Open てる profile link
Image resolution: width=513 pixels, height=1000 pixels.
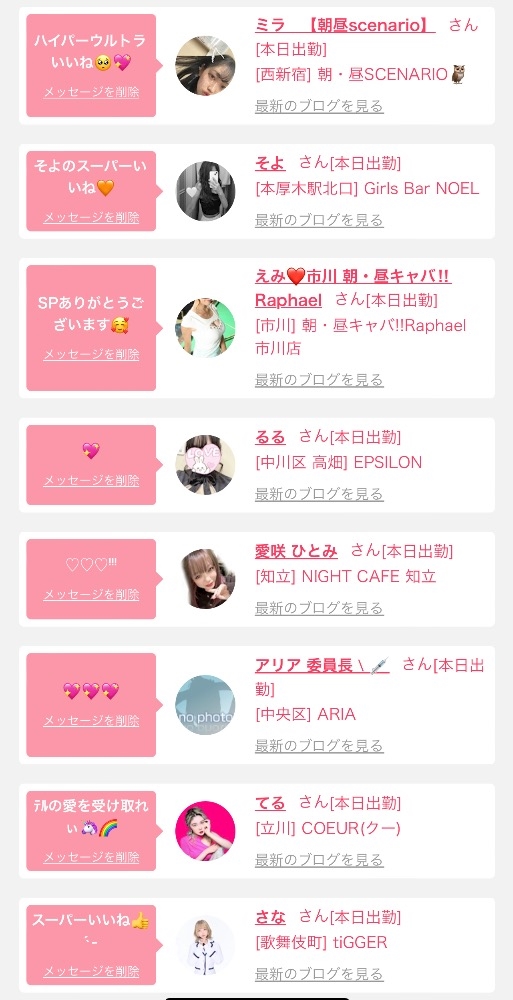point(270,803)
